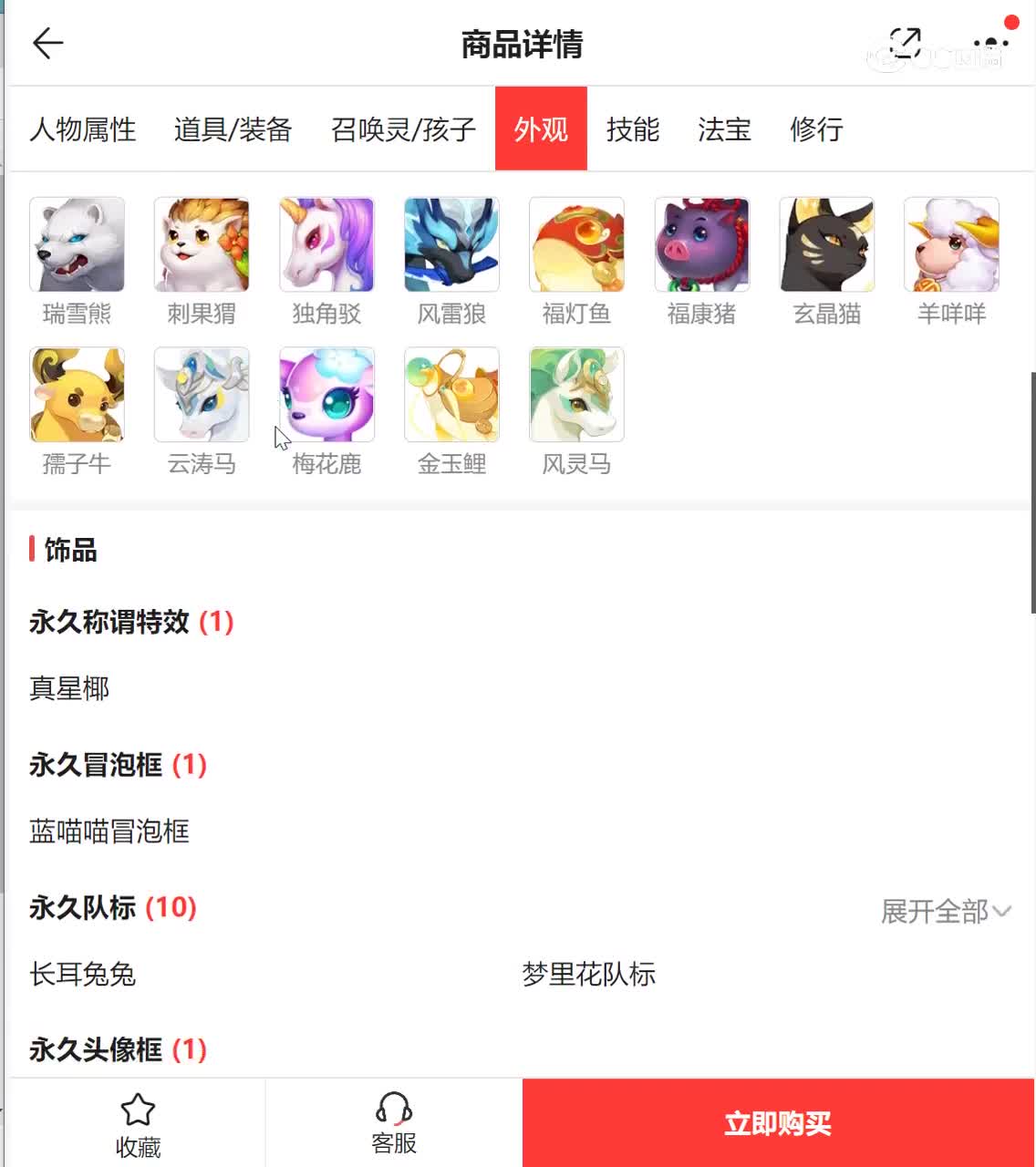The width and height of the screenshot is (1036, 1167).
Task: Switch to the 技能 tab
Action: (632, 129)
